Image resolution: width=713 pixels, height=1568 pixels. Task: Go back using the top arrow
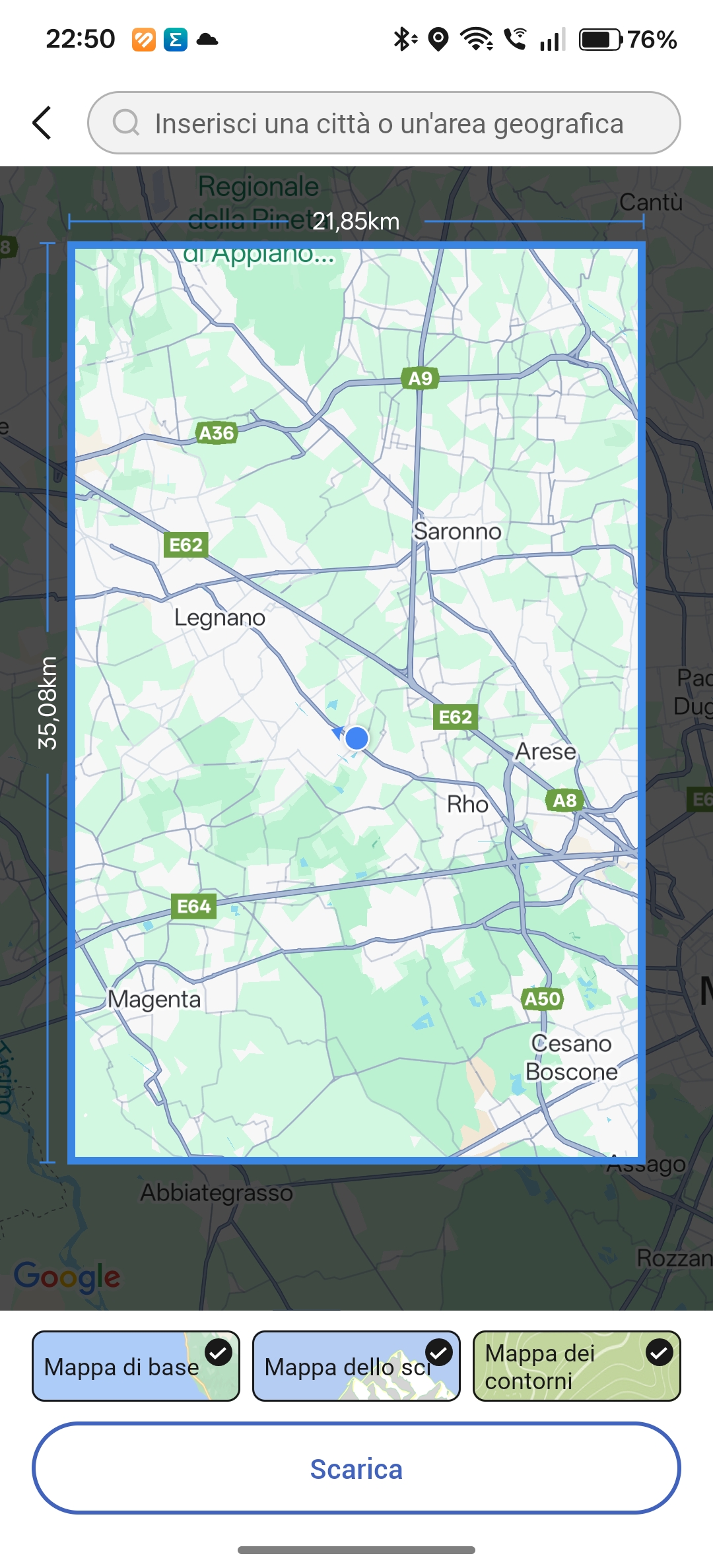42,123
